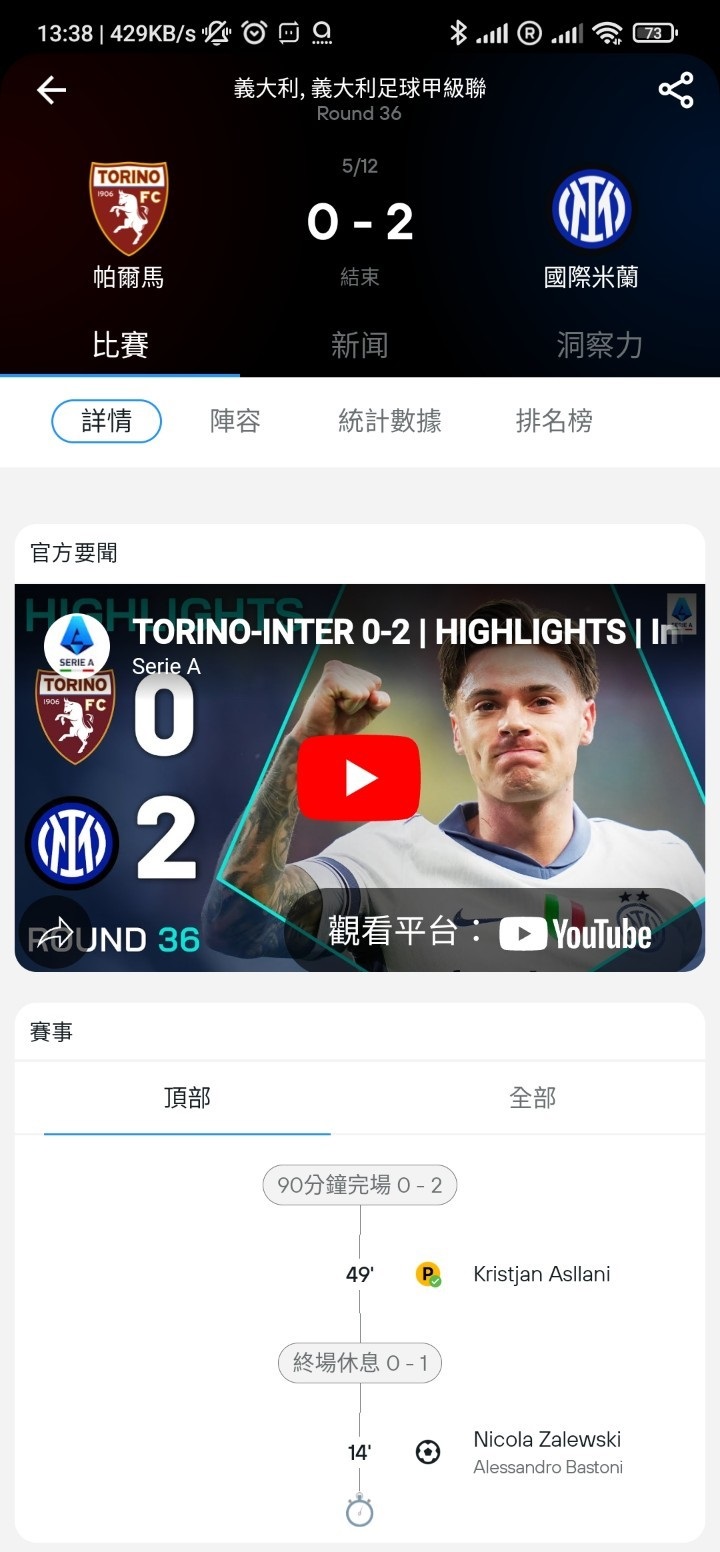The height and width of the screenshot is (1552, 720).
Task: Tap the back arrow to exit match
Action: (x=50, y=89)
